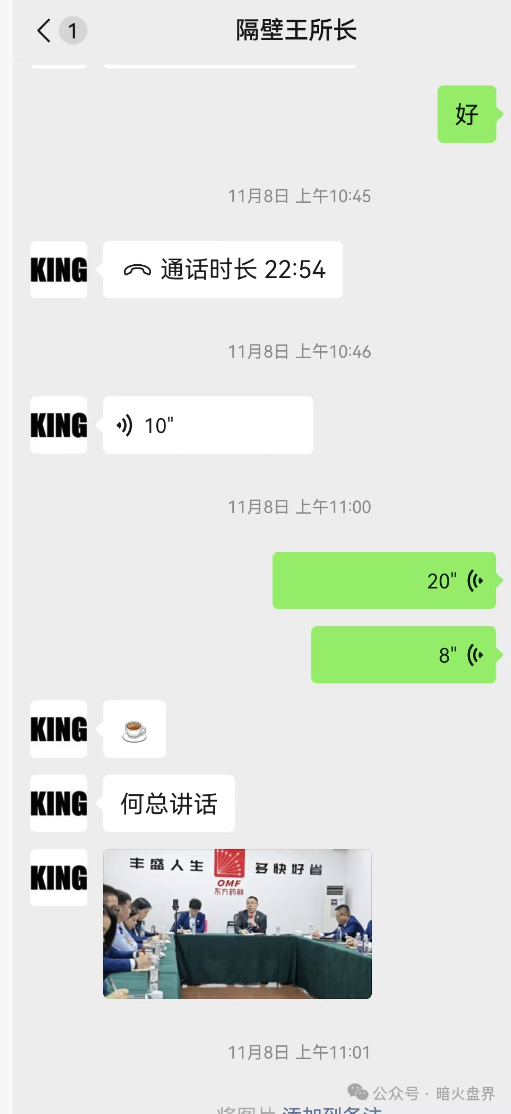Image resolution: width=511 pixels, height=1114 pixels.
Task: Open KING's profile from the 何总讲话 avatar
Action: click(58, 803)
